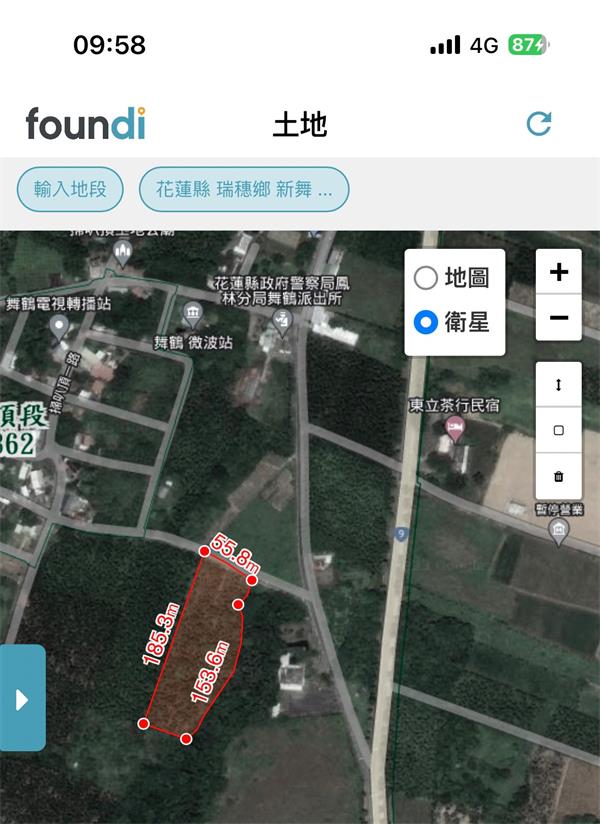Expand the left side panel arrow

point(22,699)
